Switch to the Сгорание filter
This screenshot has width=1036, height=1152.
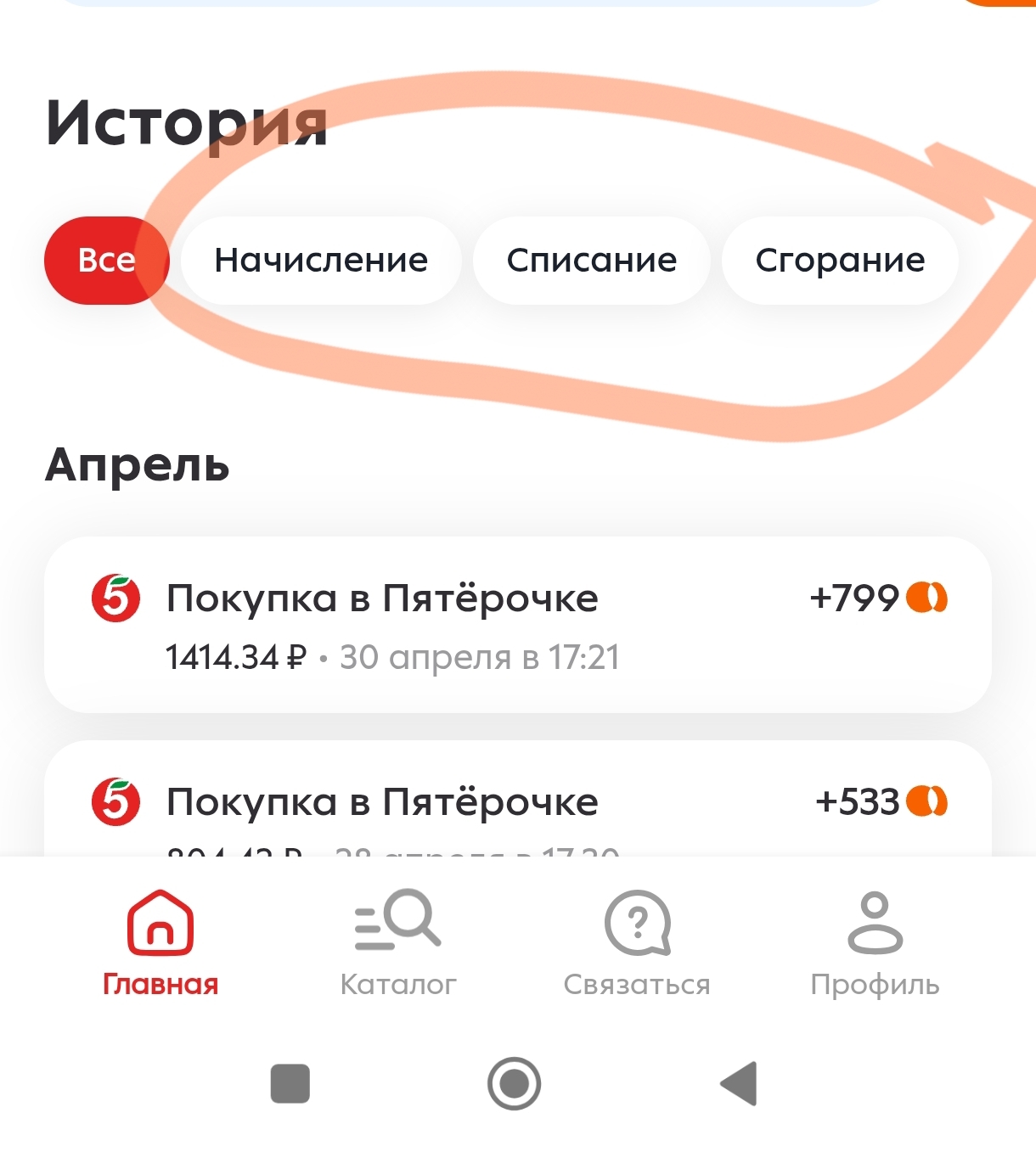pyautogui.click(x=840, y=261)
